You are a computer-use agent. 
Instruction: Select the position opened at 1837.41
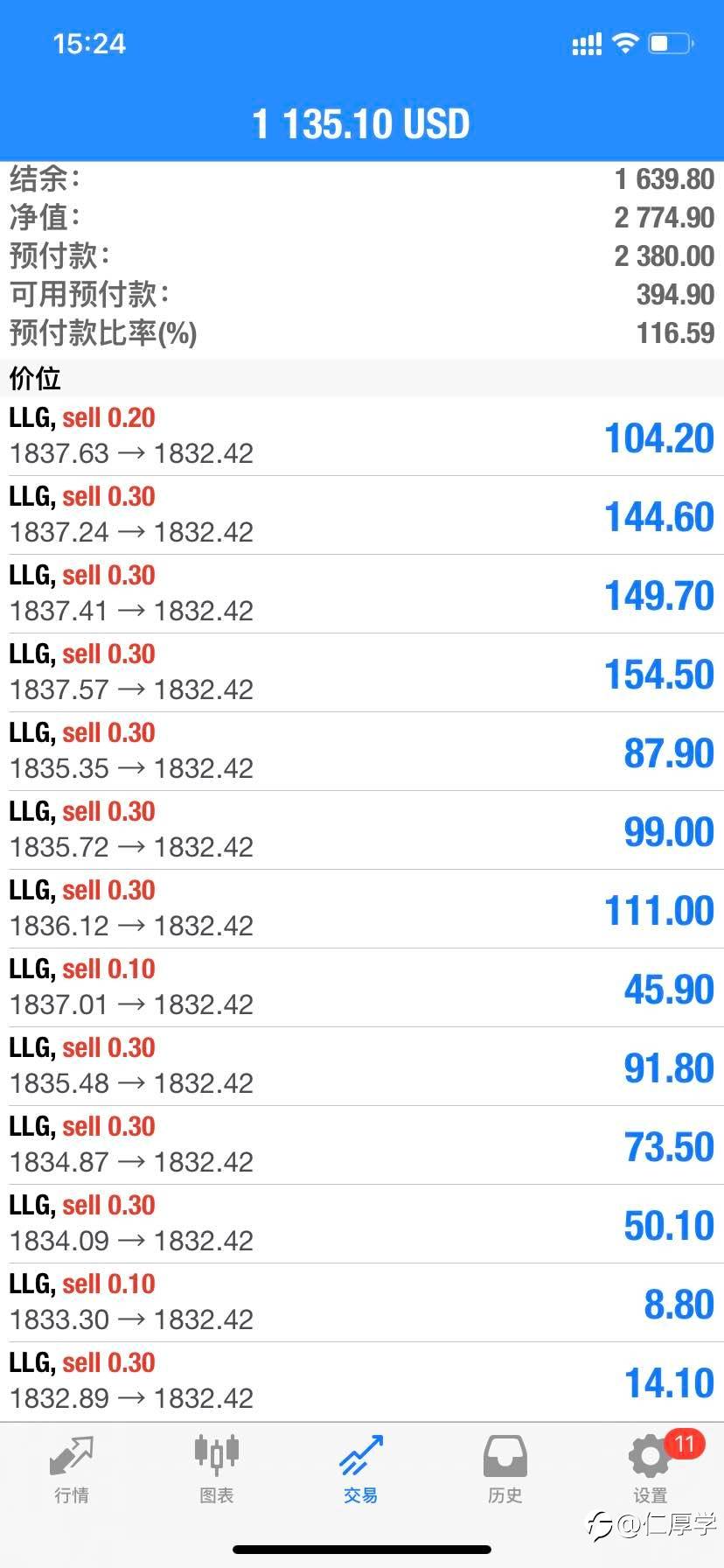click(362, 594)
